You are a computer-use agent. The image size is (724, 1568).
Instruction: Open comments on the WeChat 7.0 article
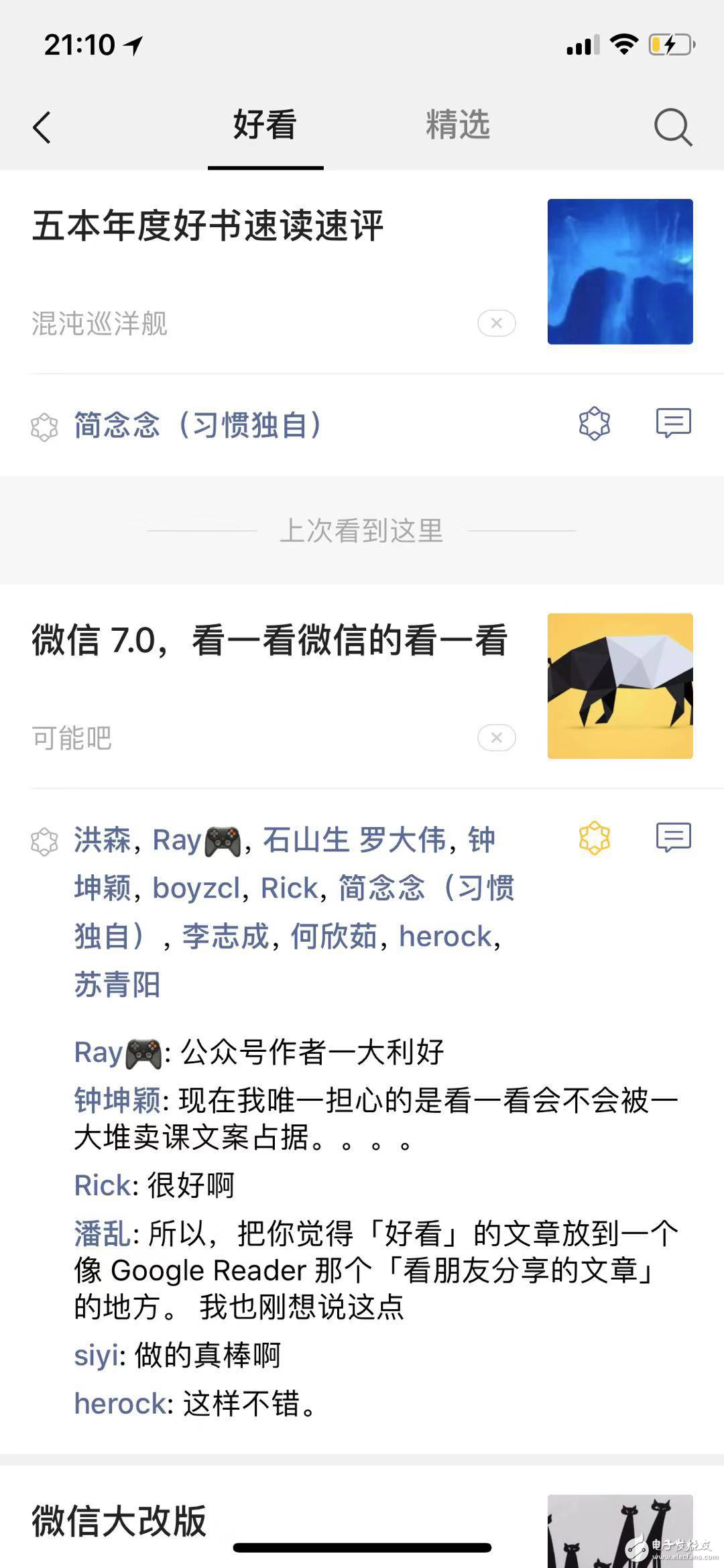[672, 837]
